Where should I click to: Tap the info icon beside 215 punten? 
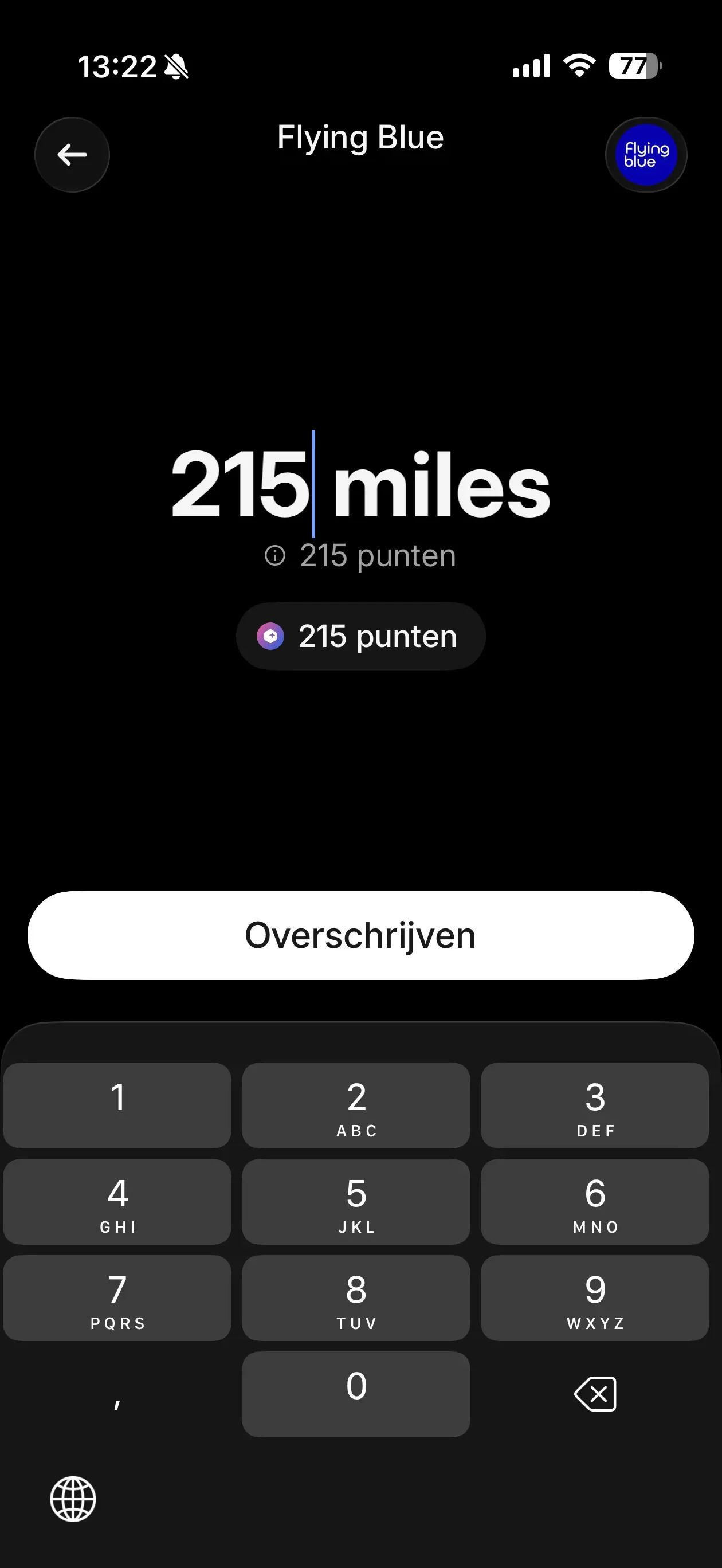275,555
